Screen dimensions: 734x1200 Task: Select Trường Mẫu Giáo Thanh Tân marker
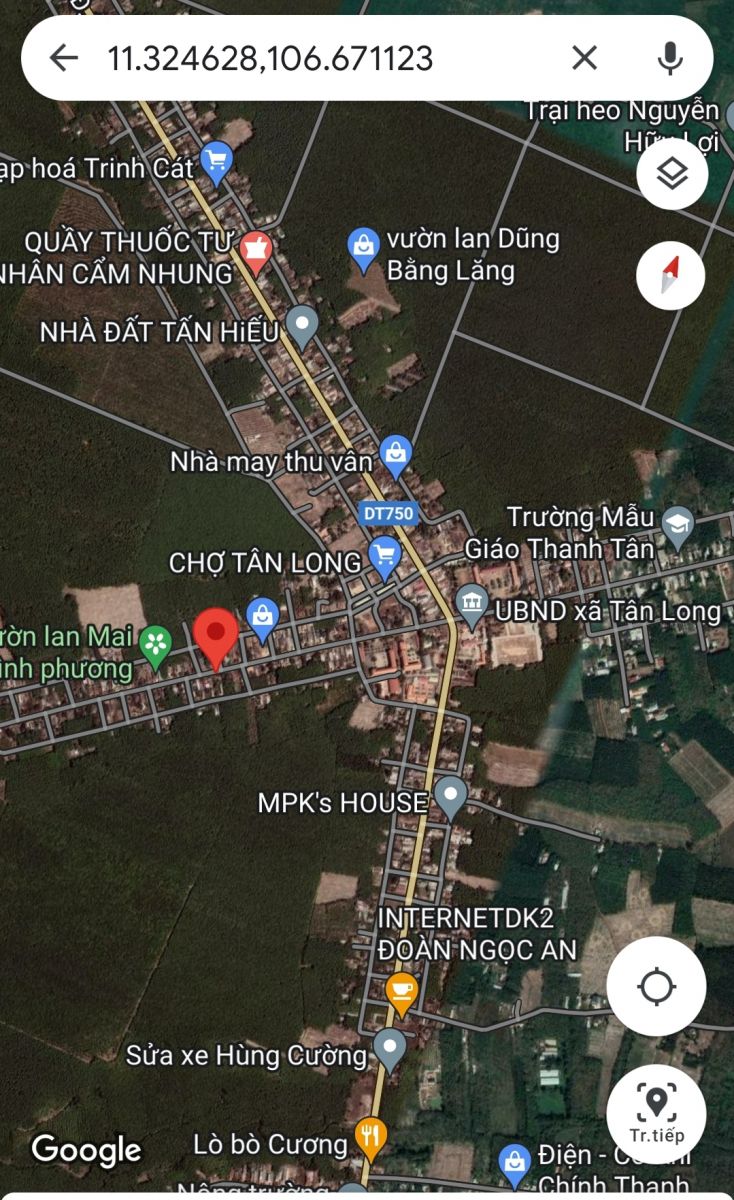(678, 527)
